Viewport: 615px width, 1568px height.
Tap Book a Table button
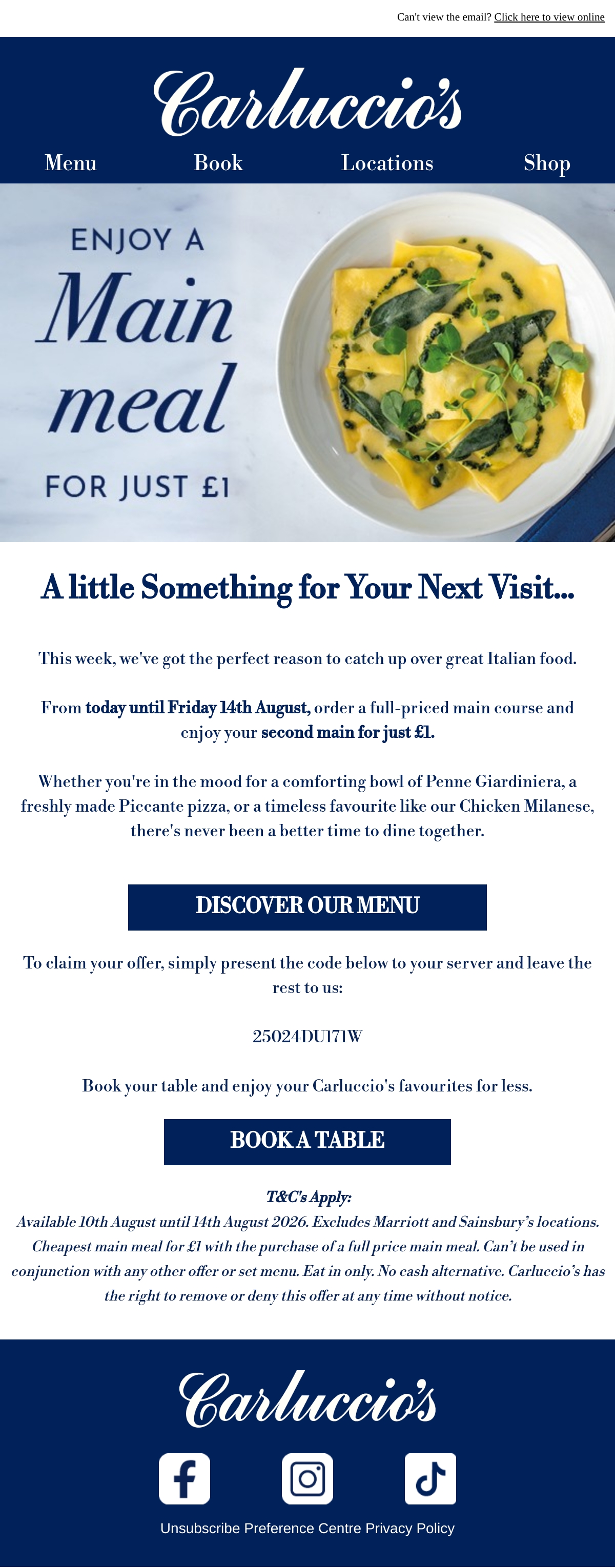click(307, 1142)
